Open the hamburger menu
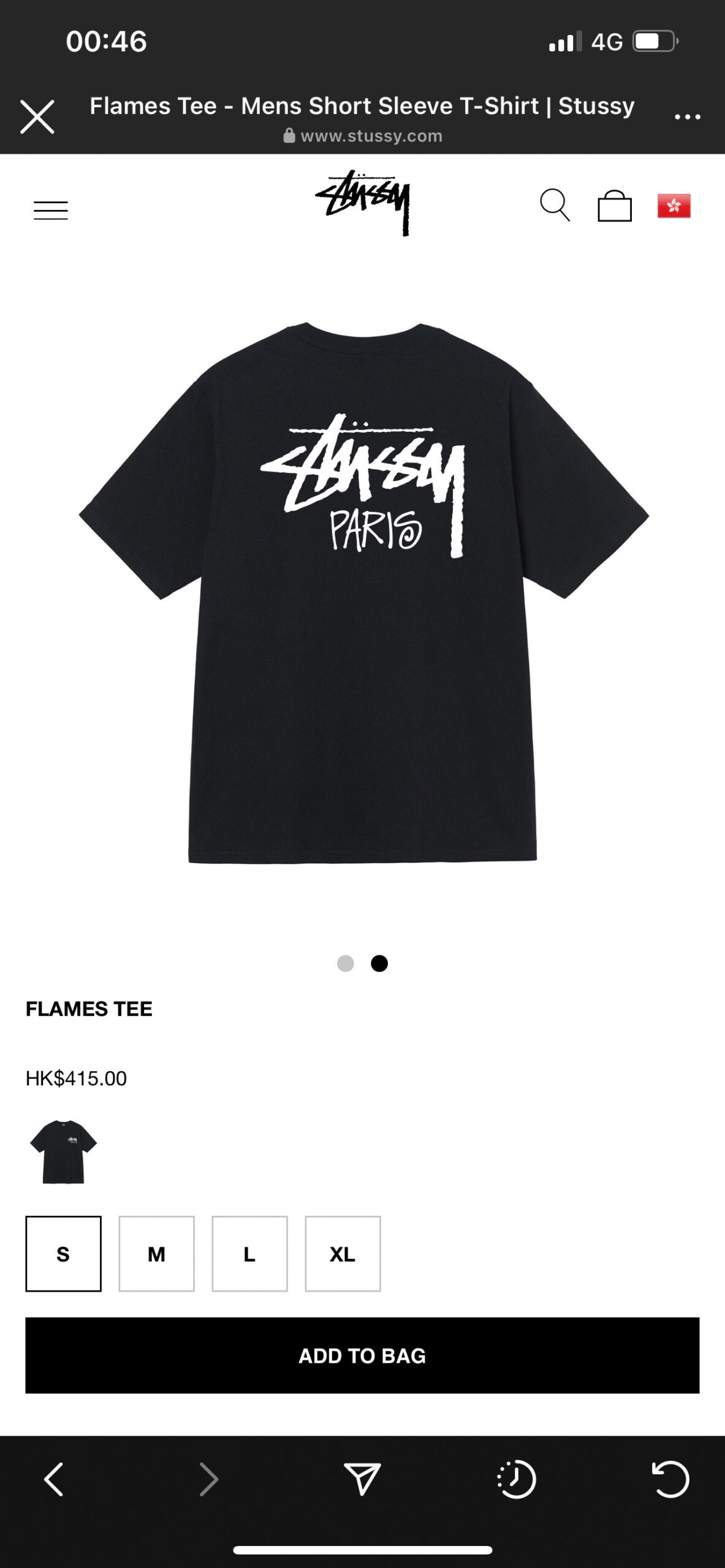Viewport: 725px width, 1568px height. pyautogui.click(x=51, y=210)
